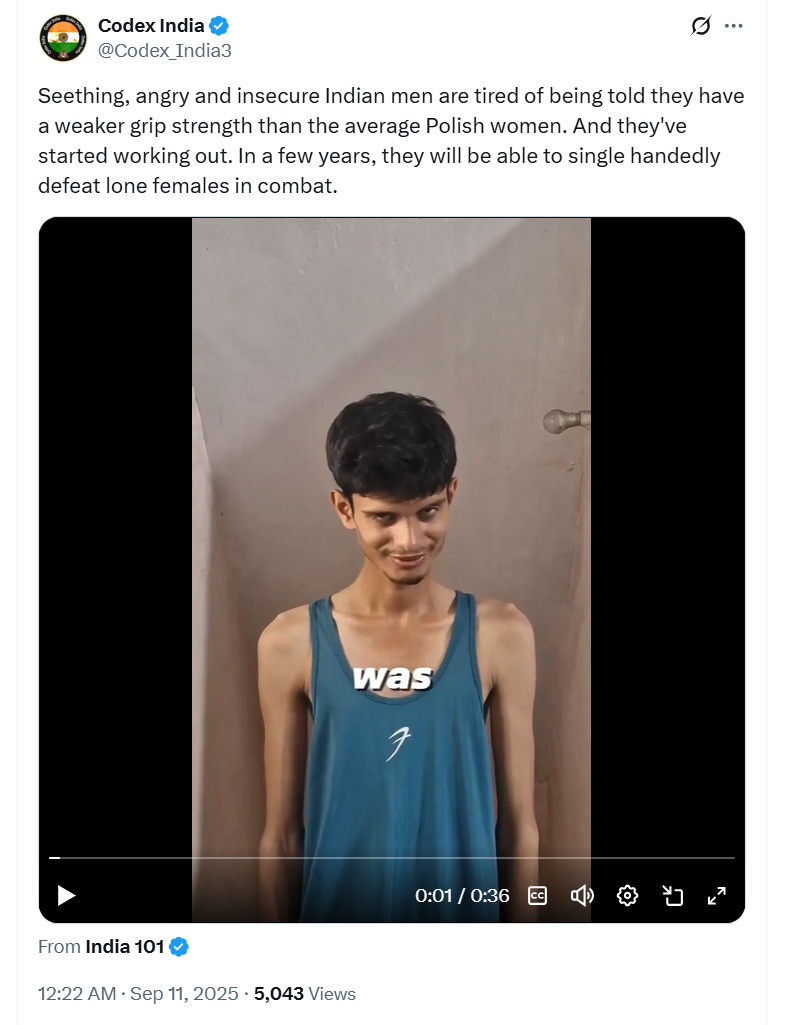Tap the Grok icon on the post
787x1025 pixels.
pos(701,26)
